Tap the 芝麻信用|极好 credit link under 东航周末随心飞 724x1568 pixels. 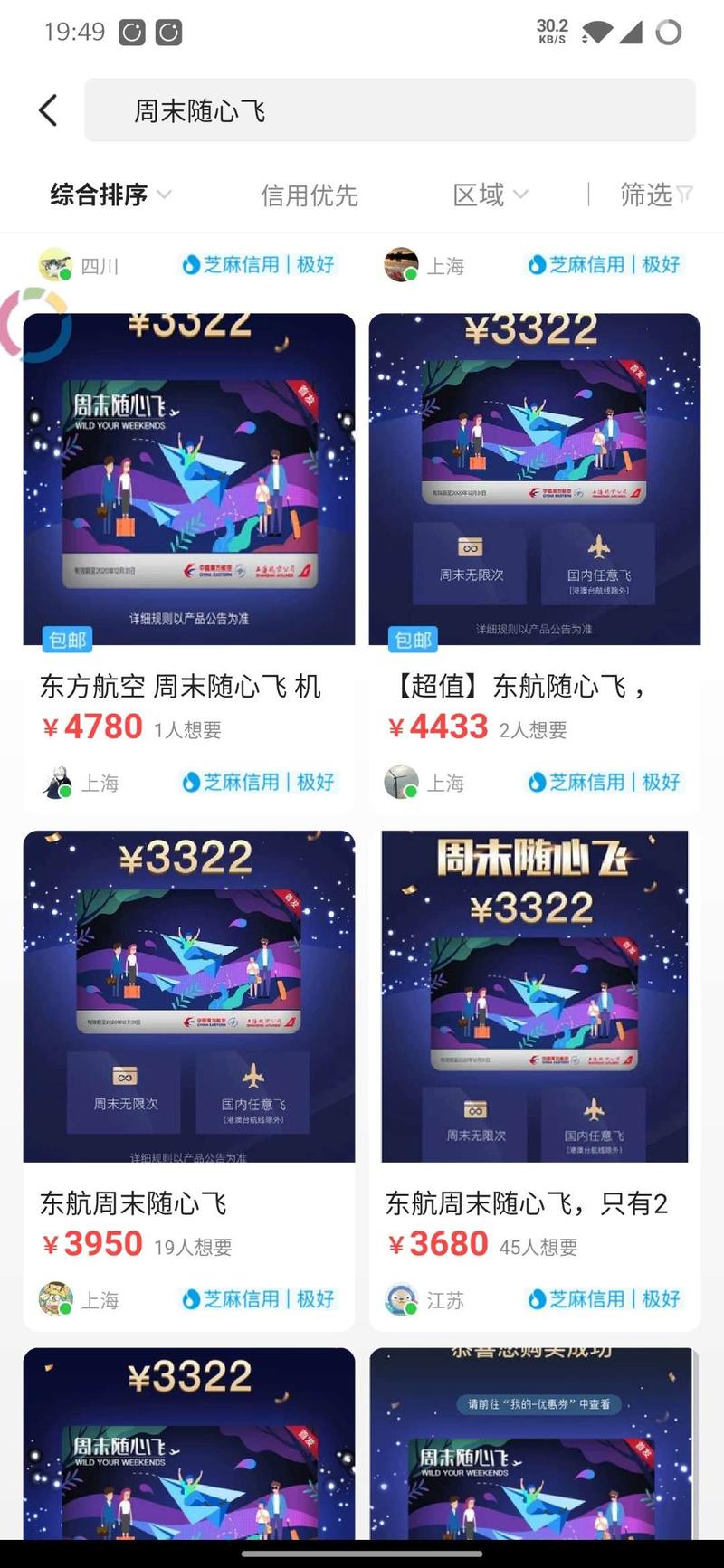click(260, 1300)
